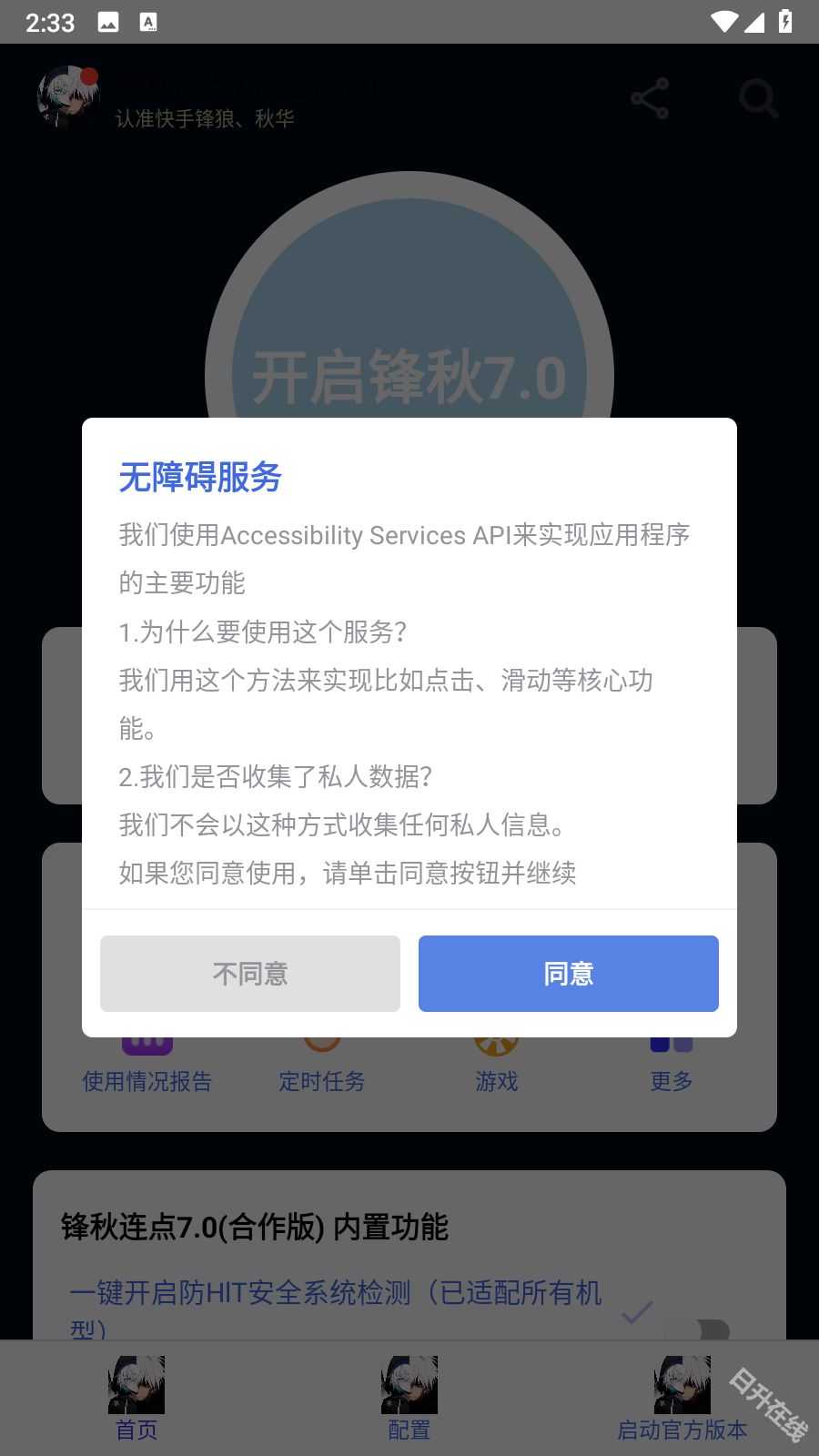Click the 更多 icon for more features
The image size is (819, 1456).
[x=671, y=1042]
